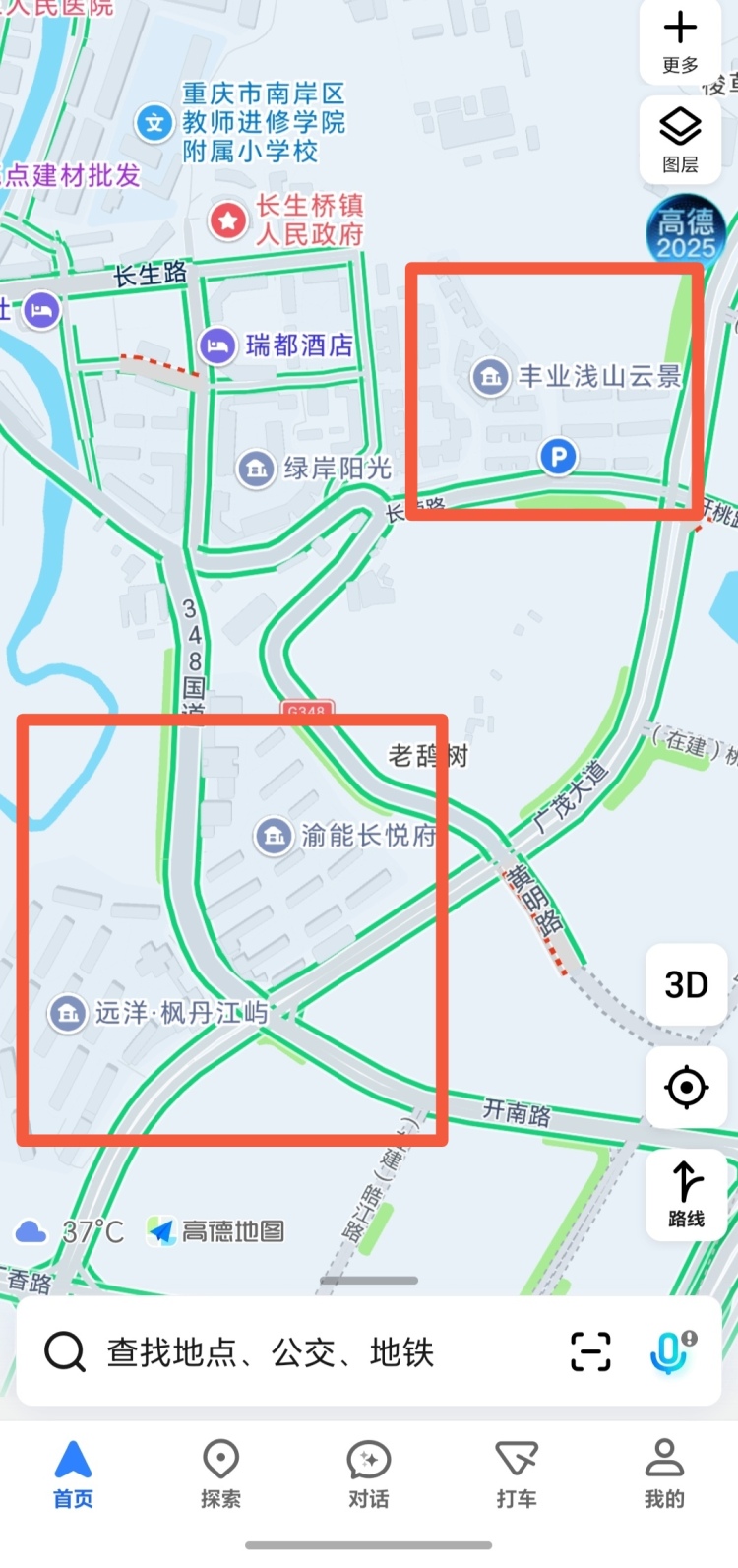Select the 绿岸阳光 map marker
Image resolution: width=738 pixels, height=1568 pixels.
coord(257,469)
